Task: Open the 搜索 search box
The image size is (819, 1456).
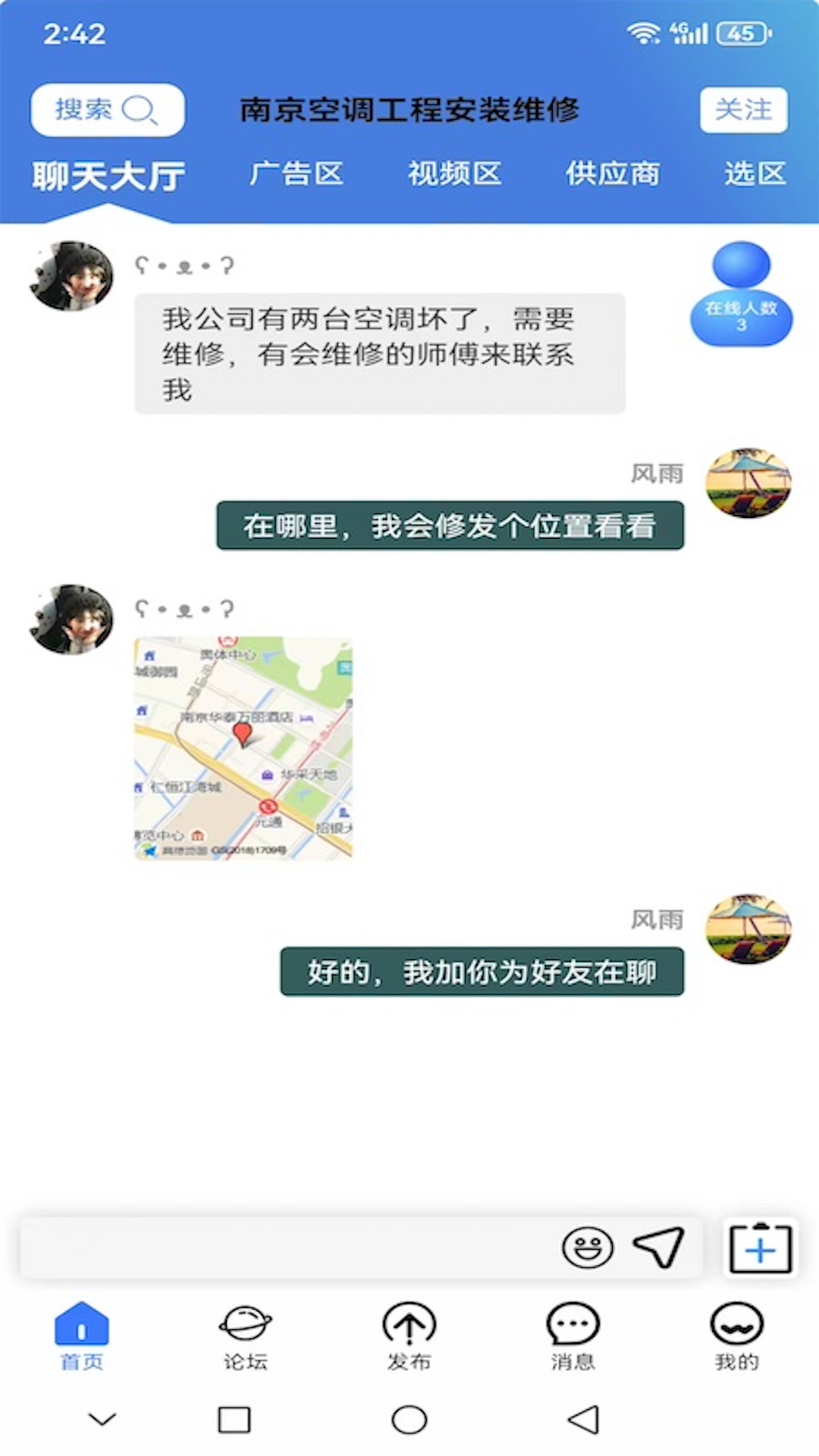Action: [x=107, y=110]
